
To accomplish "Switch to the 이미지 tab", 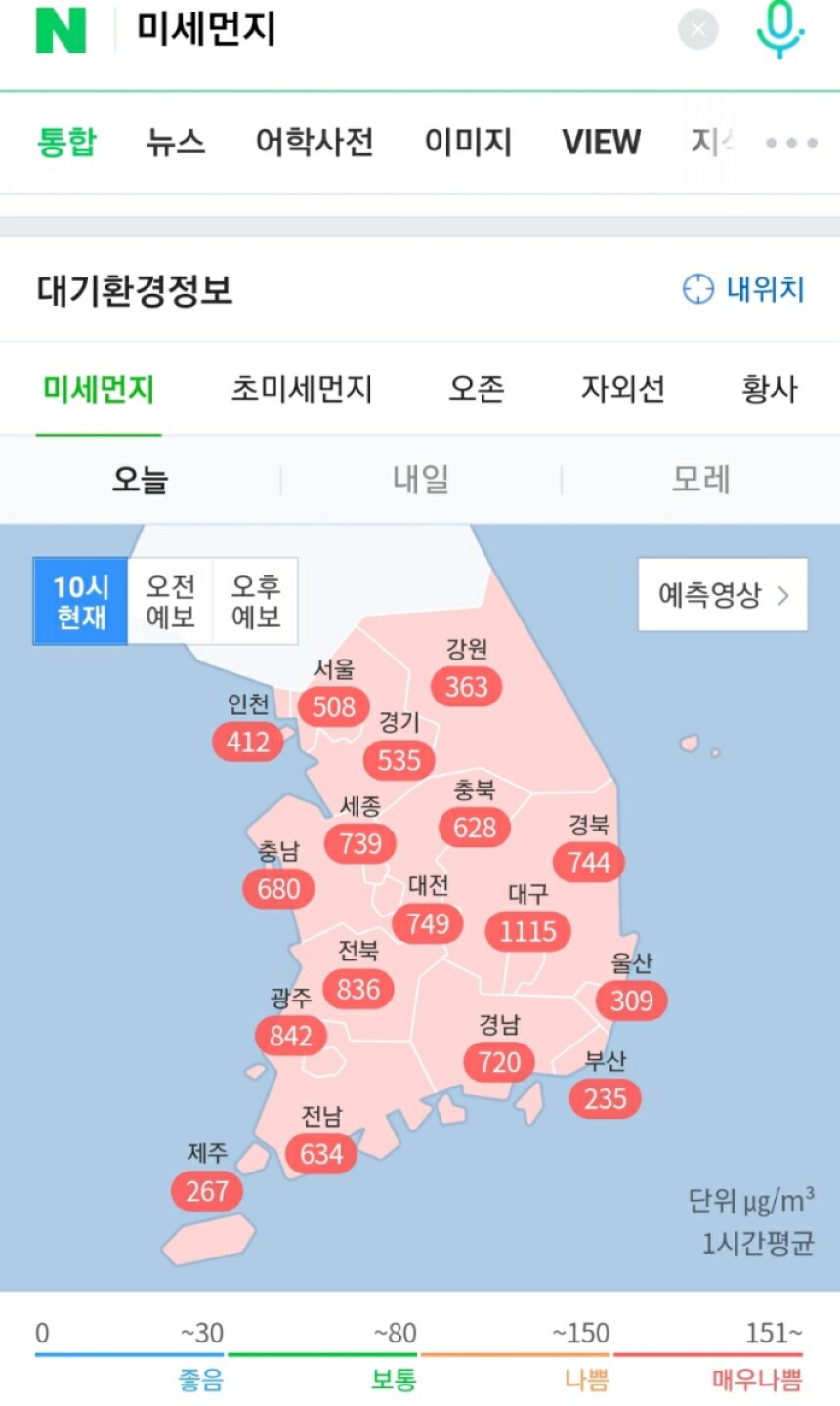I will (468, 143).
